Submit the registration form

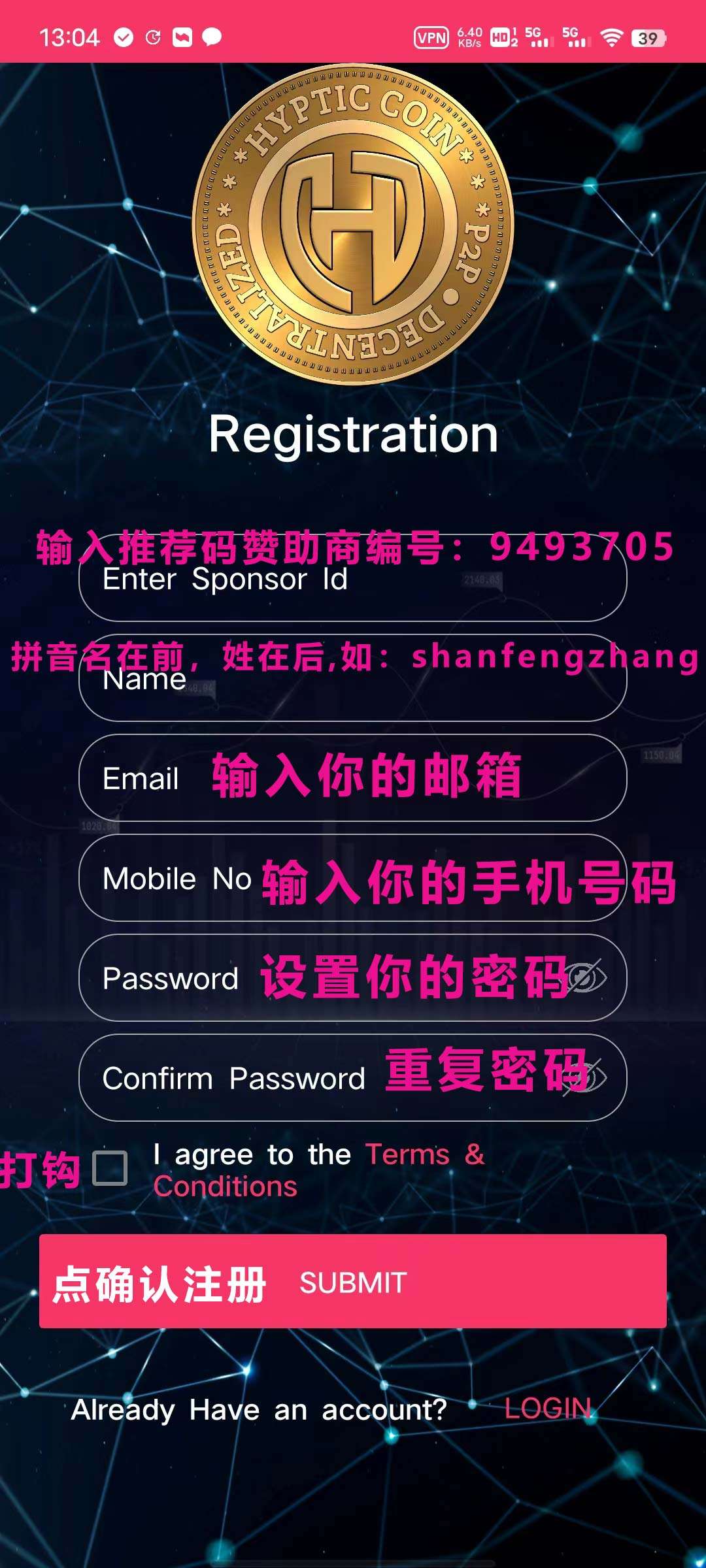353,1281
